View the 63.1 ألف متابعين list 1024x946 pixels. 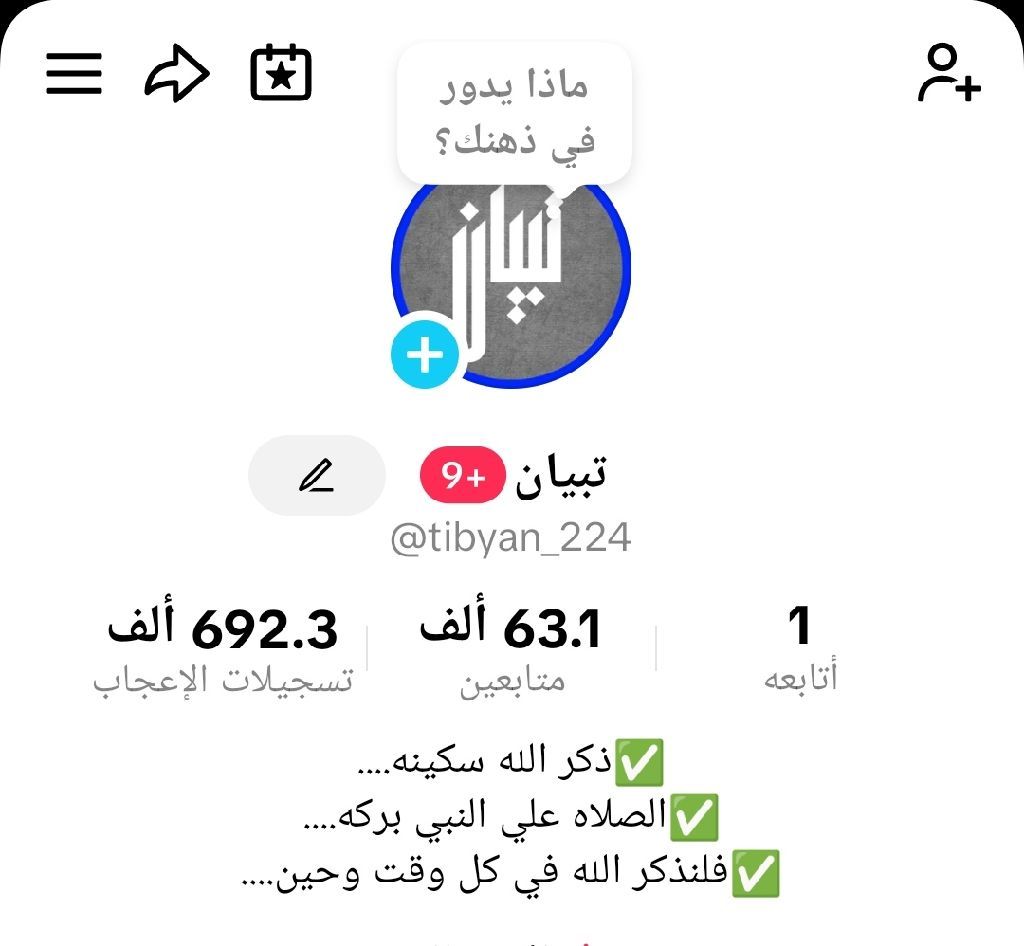point(511,648)
